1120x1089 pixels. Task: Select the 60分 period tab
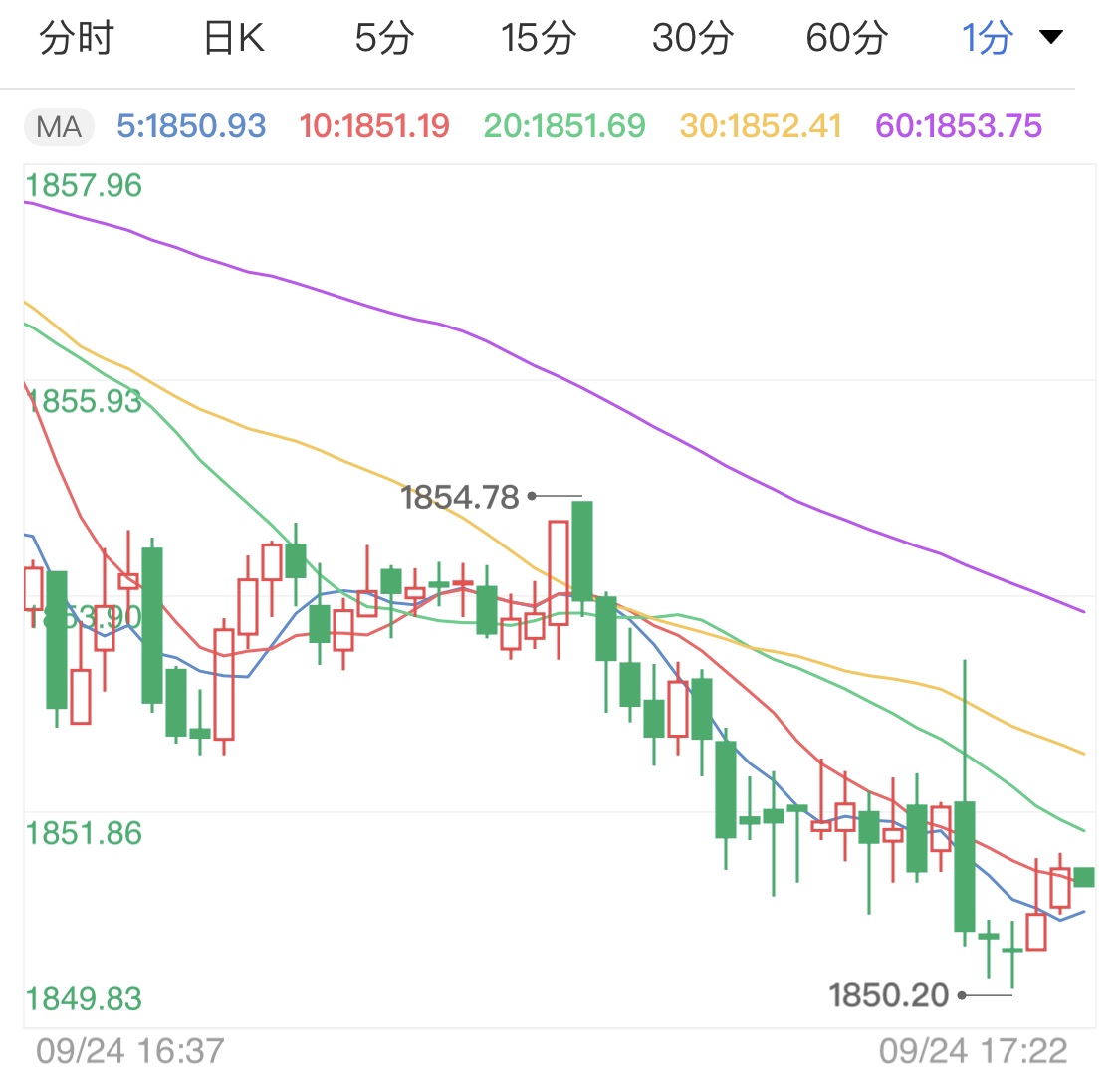846,39
